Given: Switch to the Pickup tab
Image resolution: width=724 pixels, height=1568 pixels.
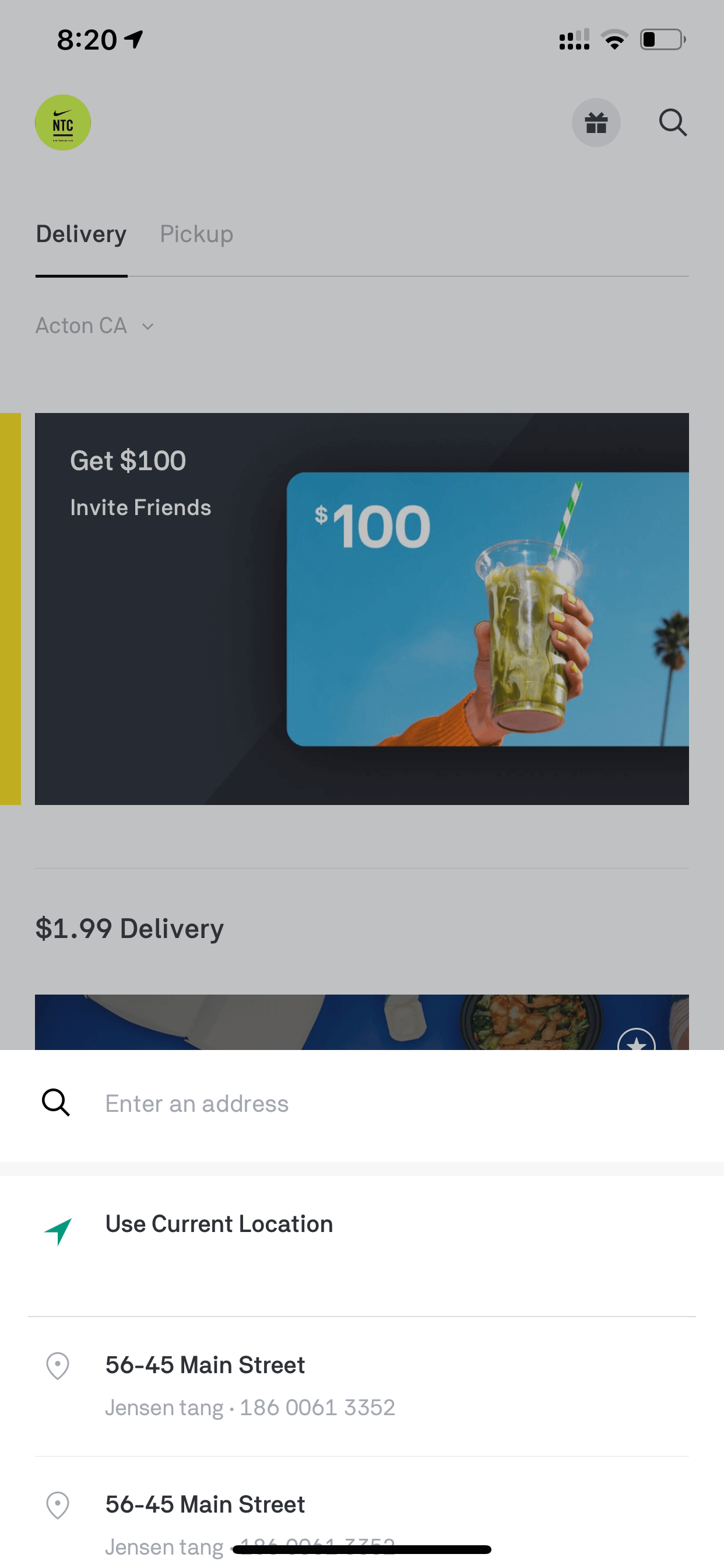Looking at the screenshot, I should 196,235.
